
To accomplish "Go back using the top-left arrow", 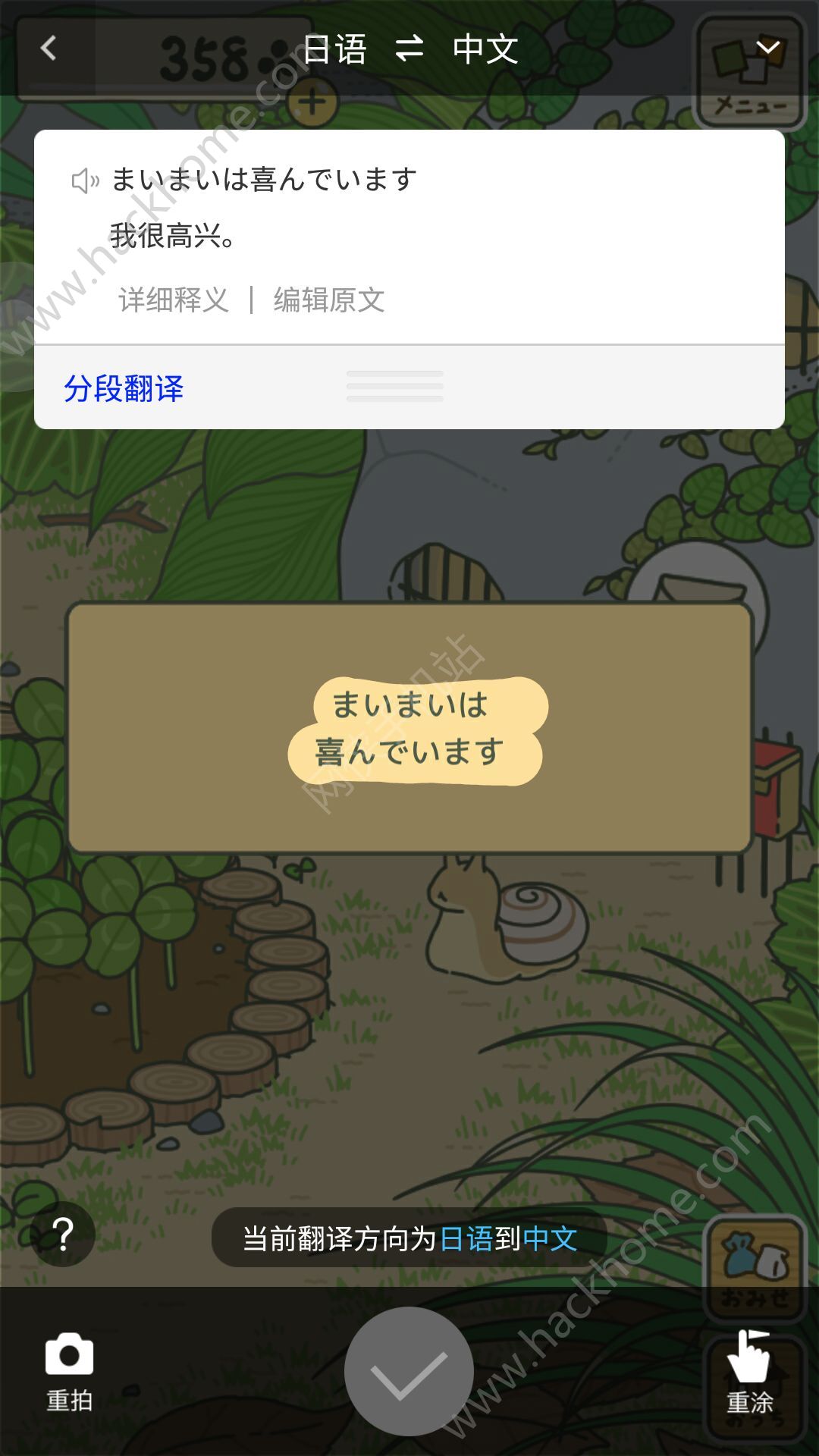I will pyautogui.click(x=49, y=49).
